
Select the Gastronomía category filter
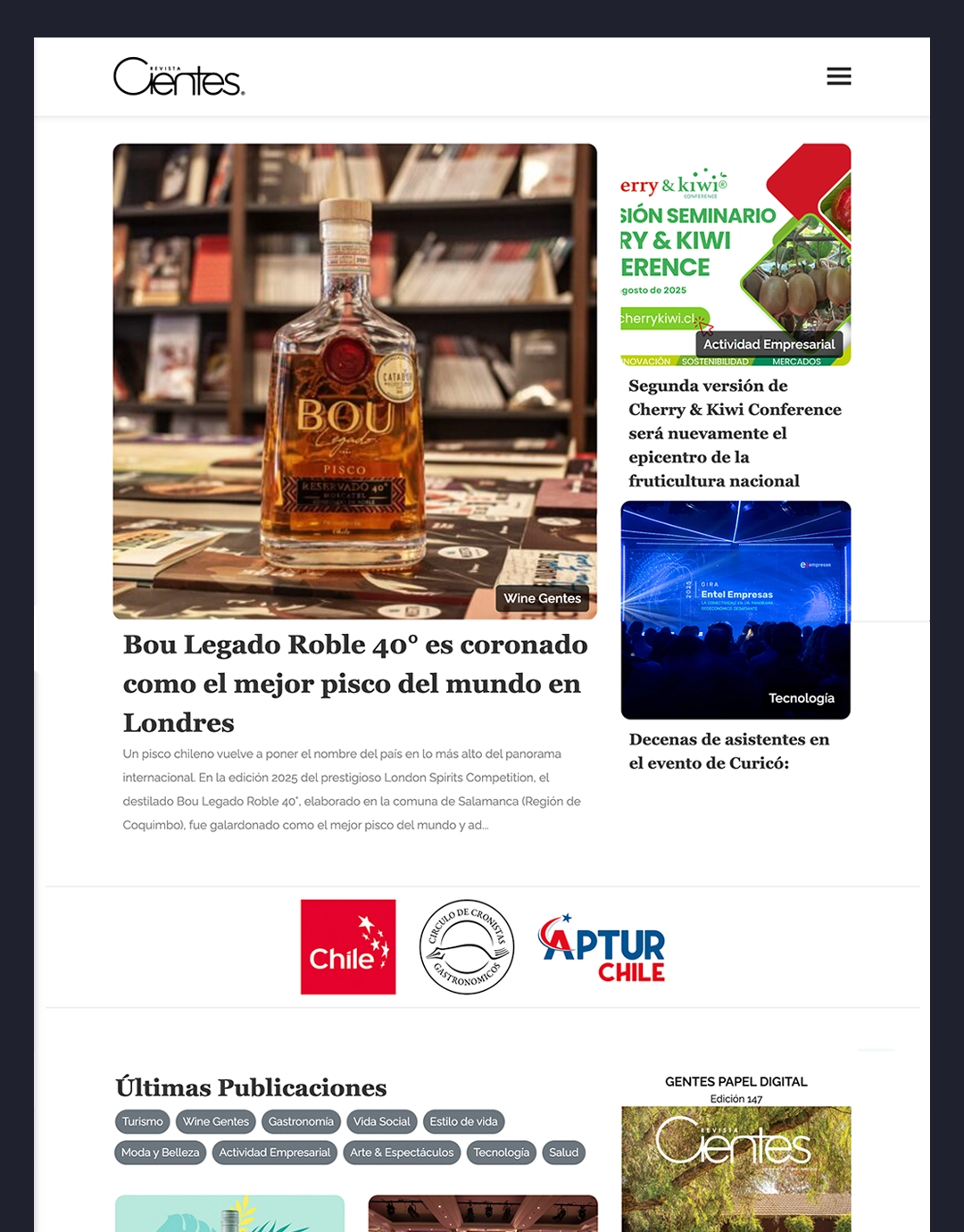301,1121
